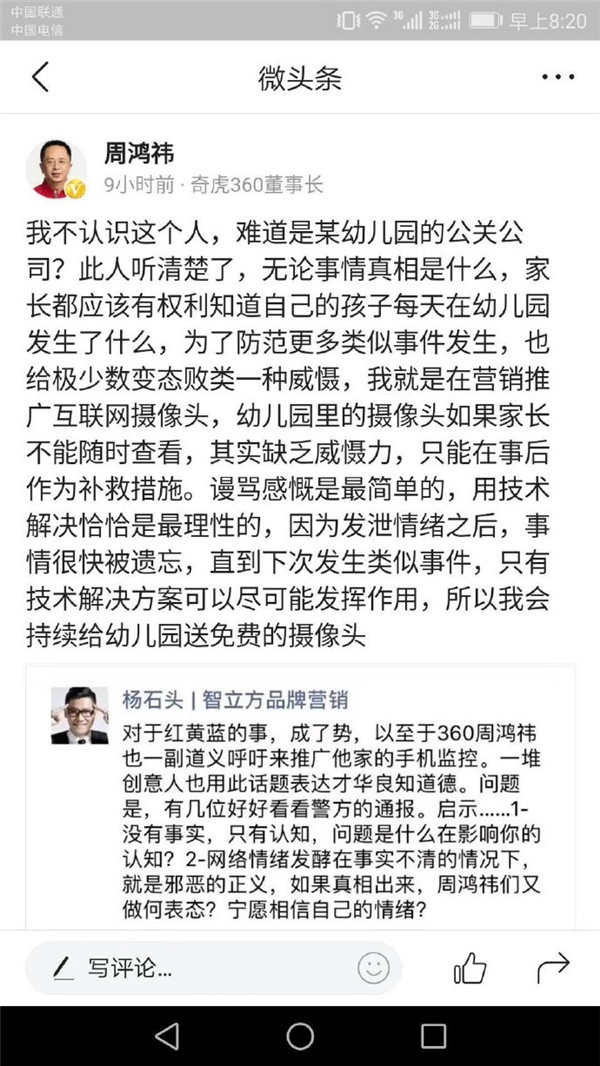
Task: Go back using the top-left arrow
Action: pyautogui.click(x=40, y=77)
